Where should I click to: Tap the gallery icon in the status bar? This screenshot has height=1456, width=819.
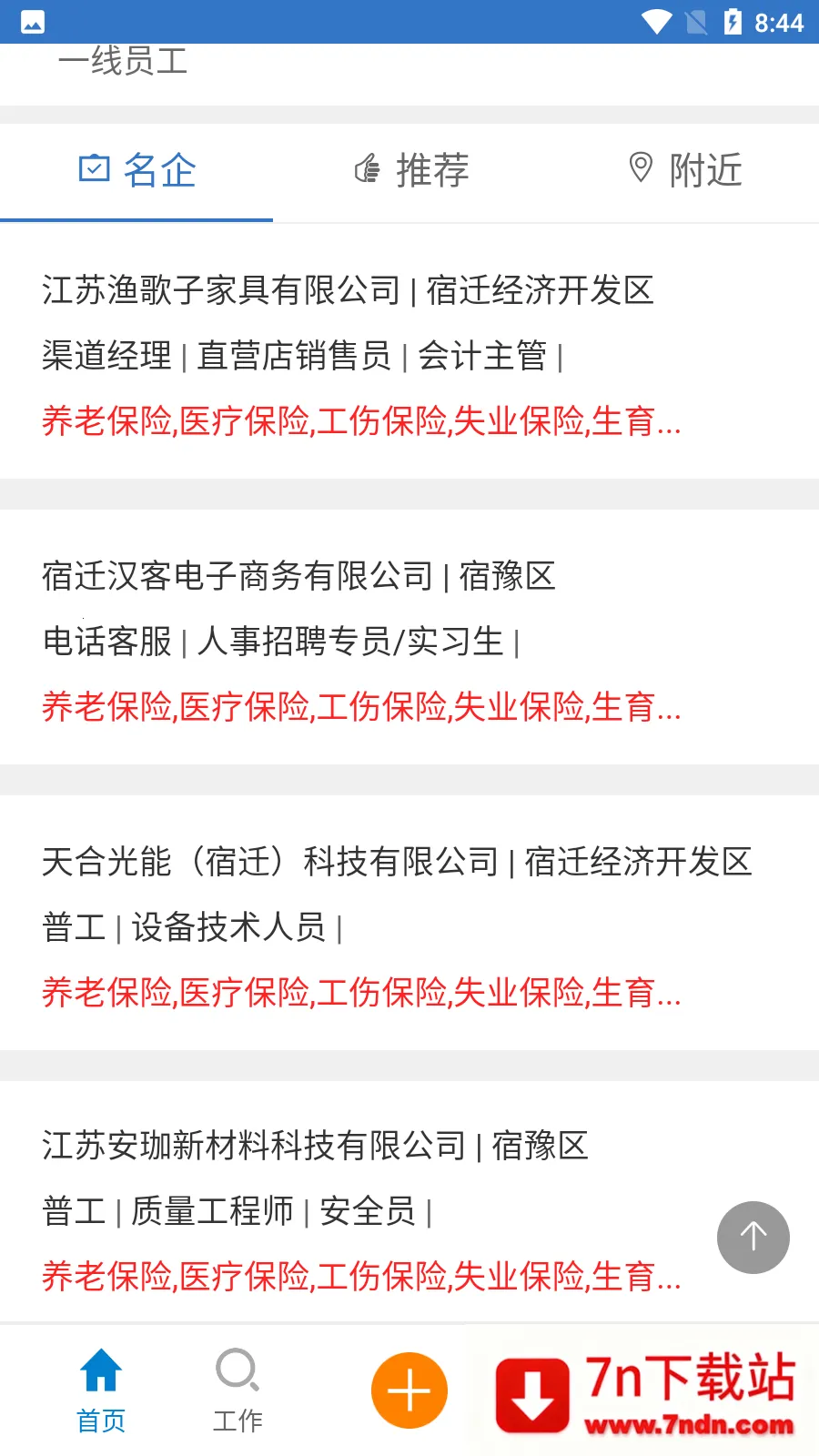(32, 20)
